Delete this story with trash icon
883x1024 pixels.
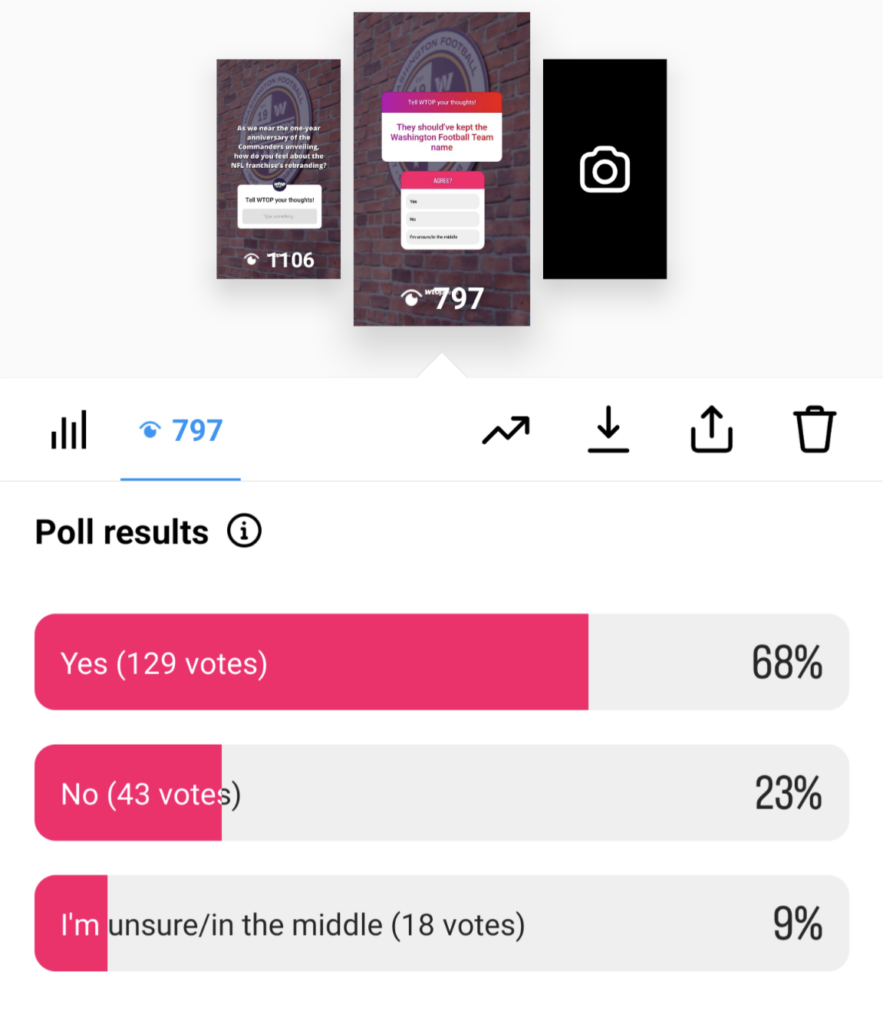pyautogui.click(x=815, y=430)
